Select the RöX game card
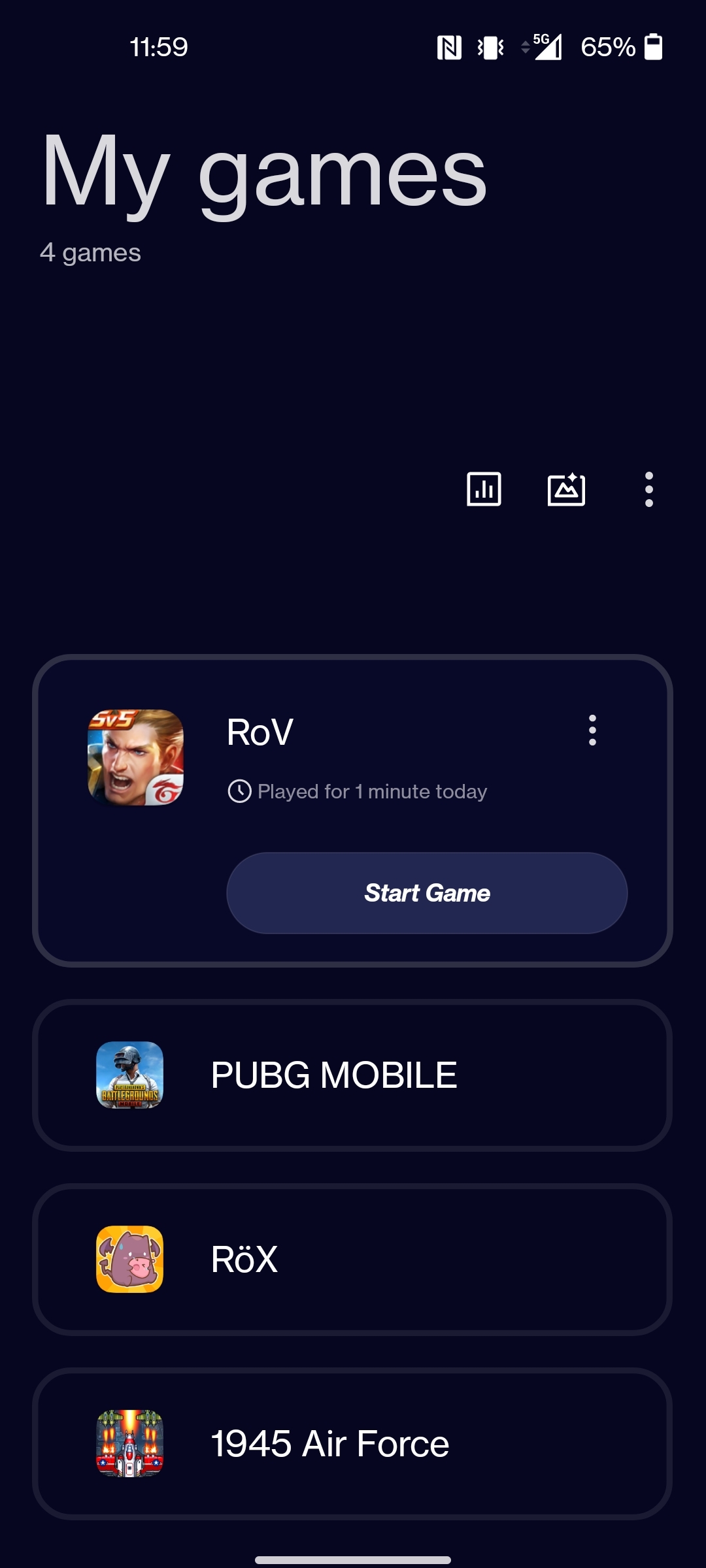 click(352, 1259)
